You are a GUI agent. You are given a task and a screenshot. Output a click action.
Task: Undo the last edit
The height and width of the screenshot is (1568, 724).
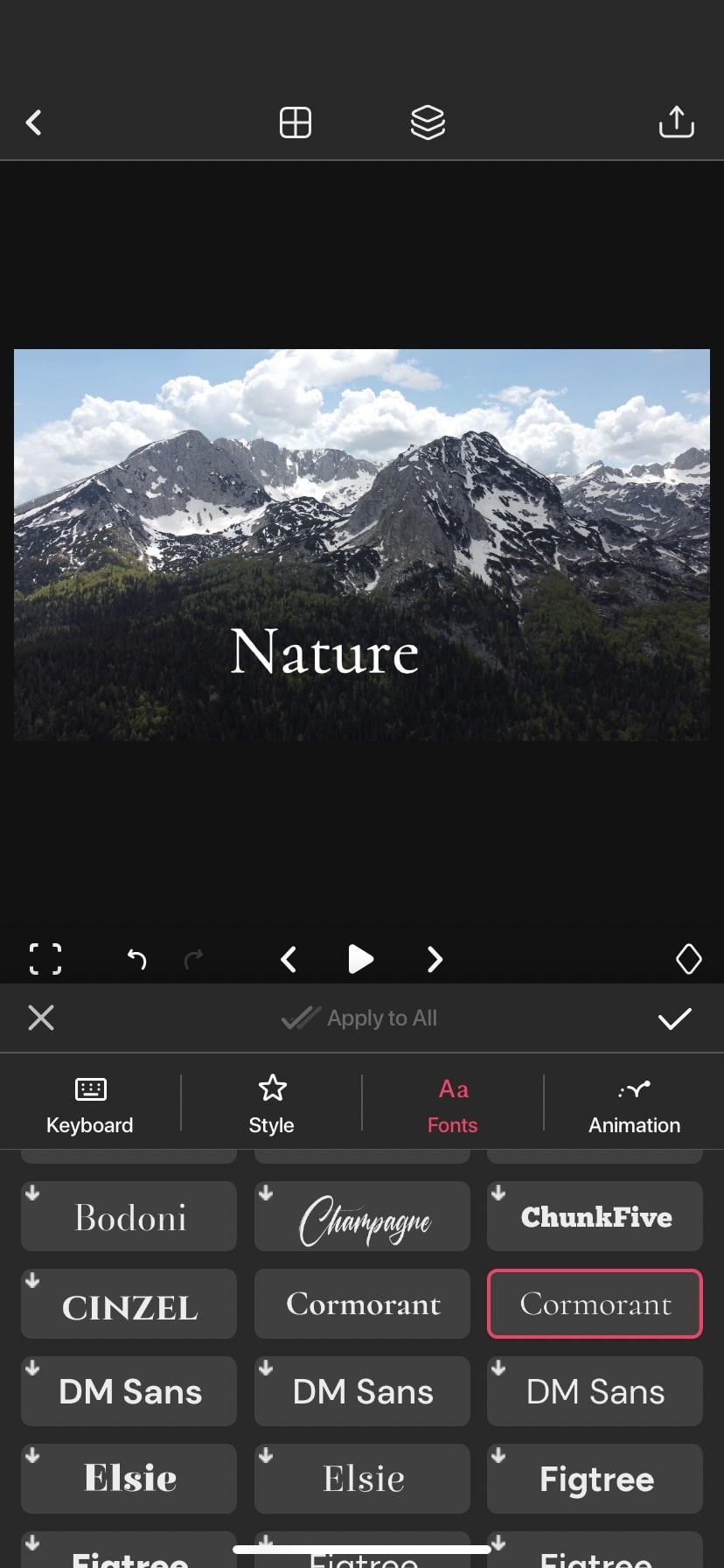click(x=136, y=959)
